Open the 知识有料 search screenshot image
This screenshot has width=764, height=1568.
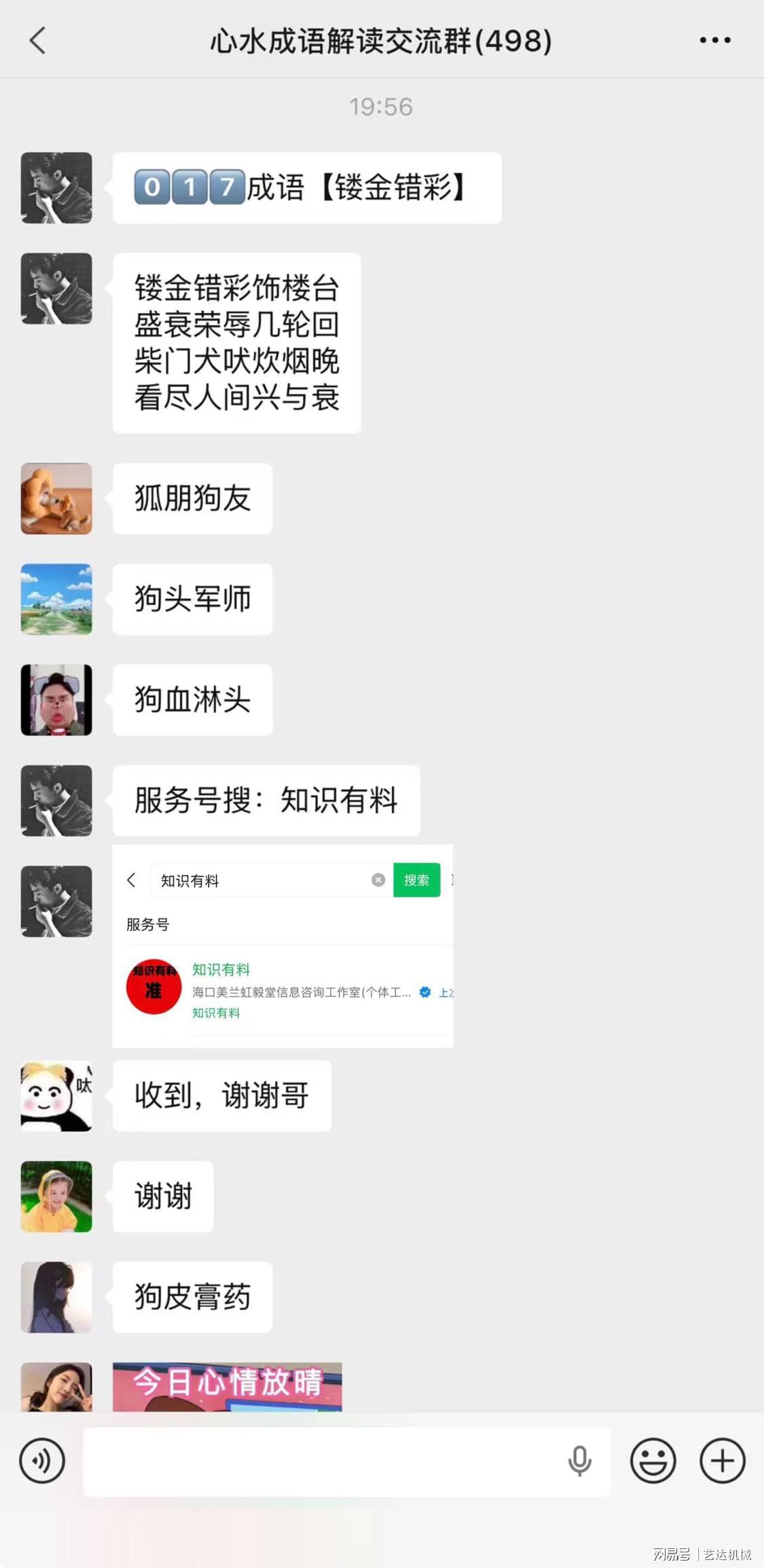[x=283, y=945]
